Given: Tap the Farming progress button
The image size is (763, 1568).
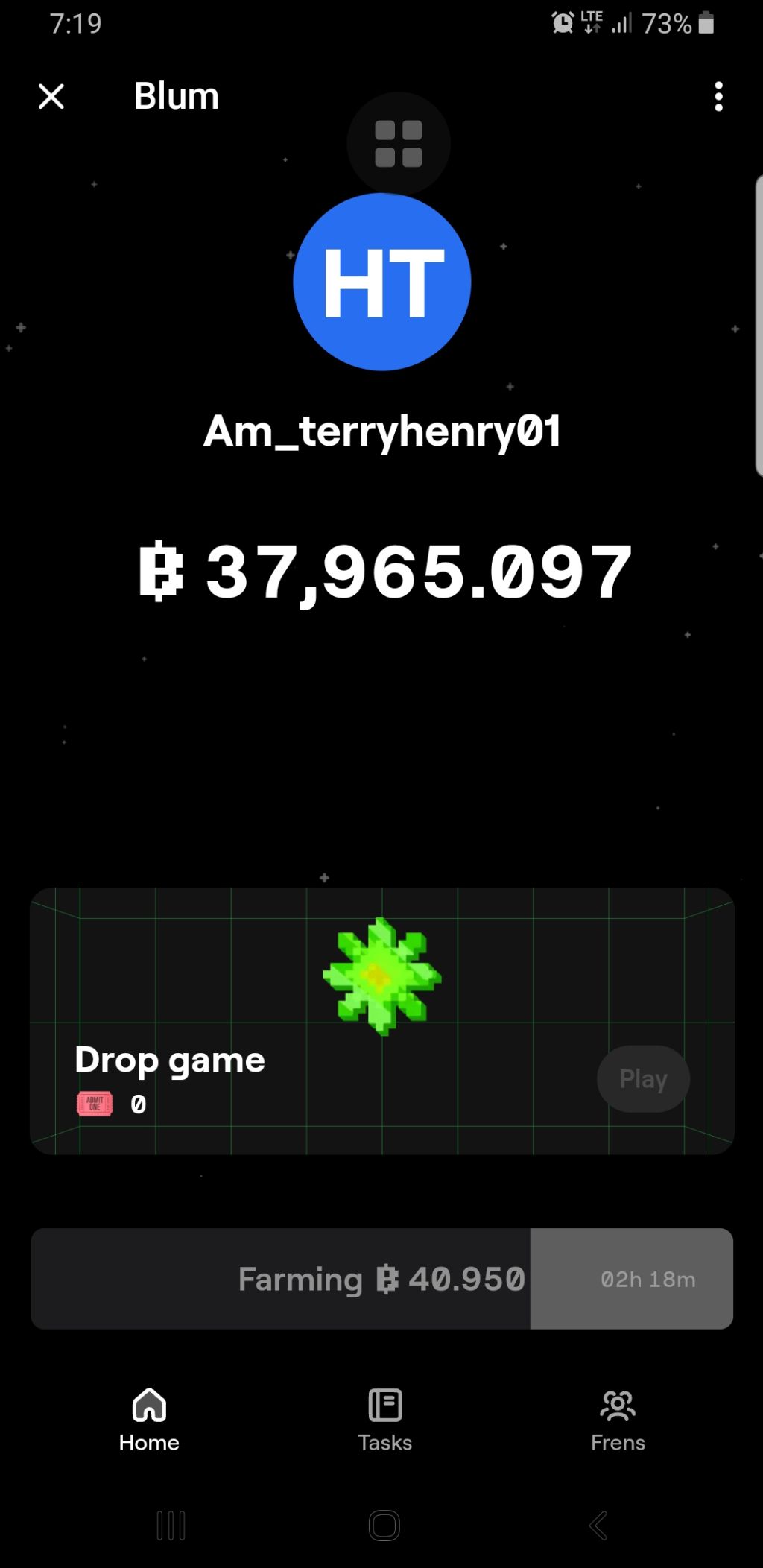Looking at the screenshot, I should (x=381, y=1279).
